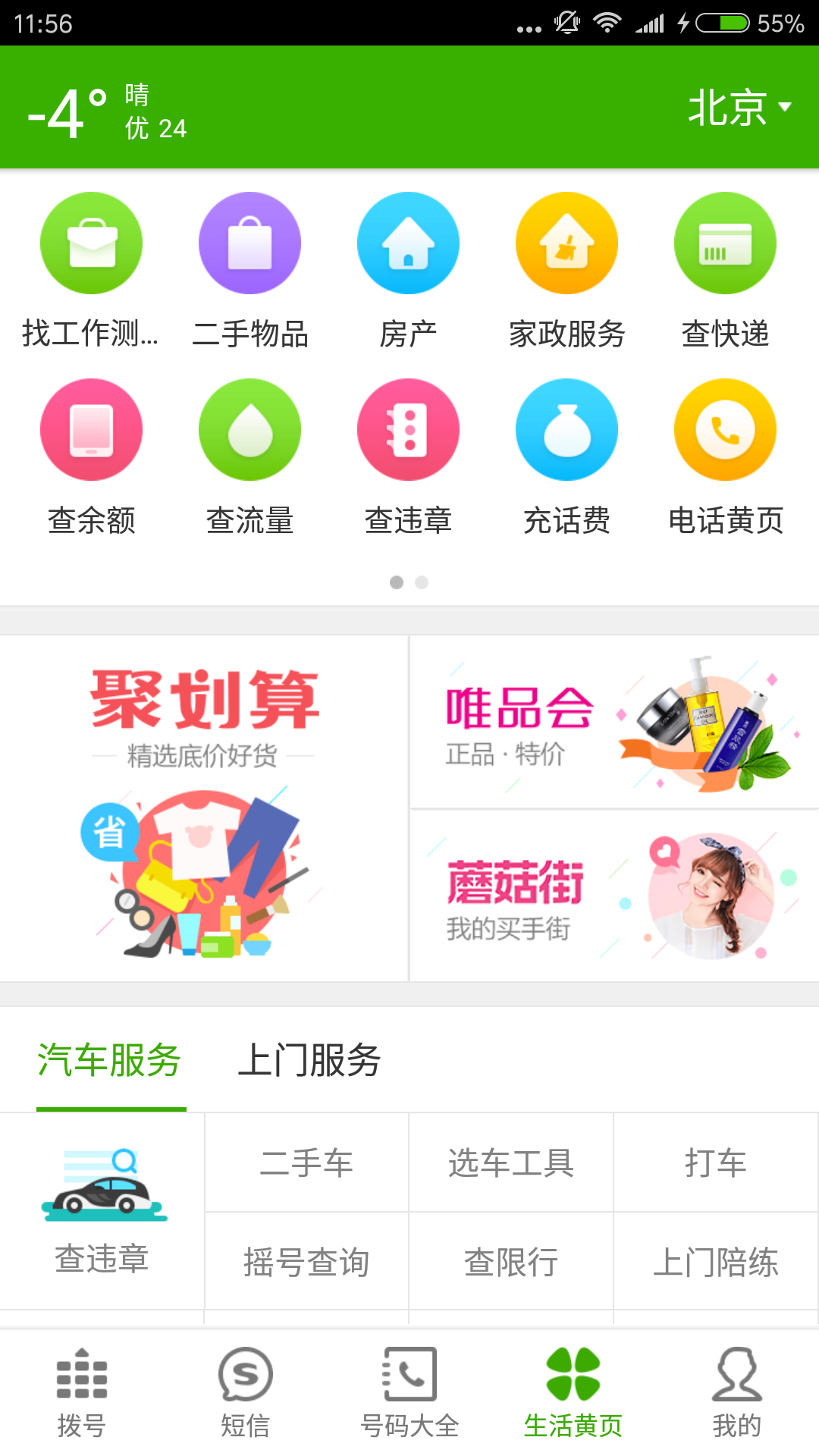Open the 蘑菇街 shopping card
The width and height of the screenshot is (819, 1456).
click(x=614, y=896)
